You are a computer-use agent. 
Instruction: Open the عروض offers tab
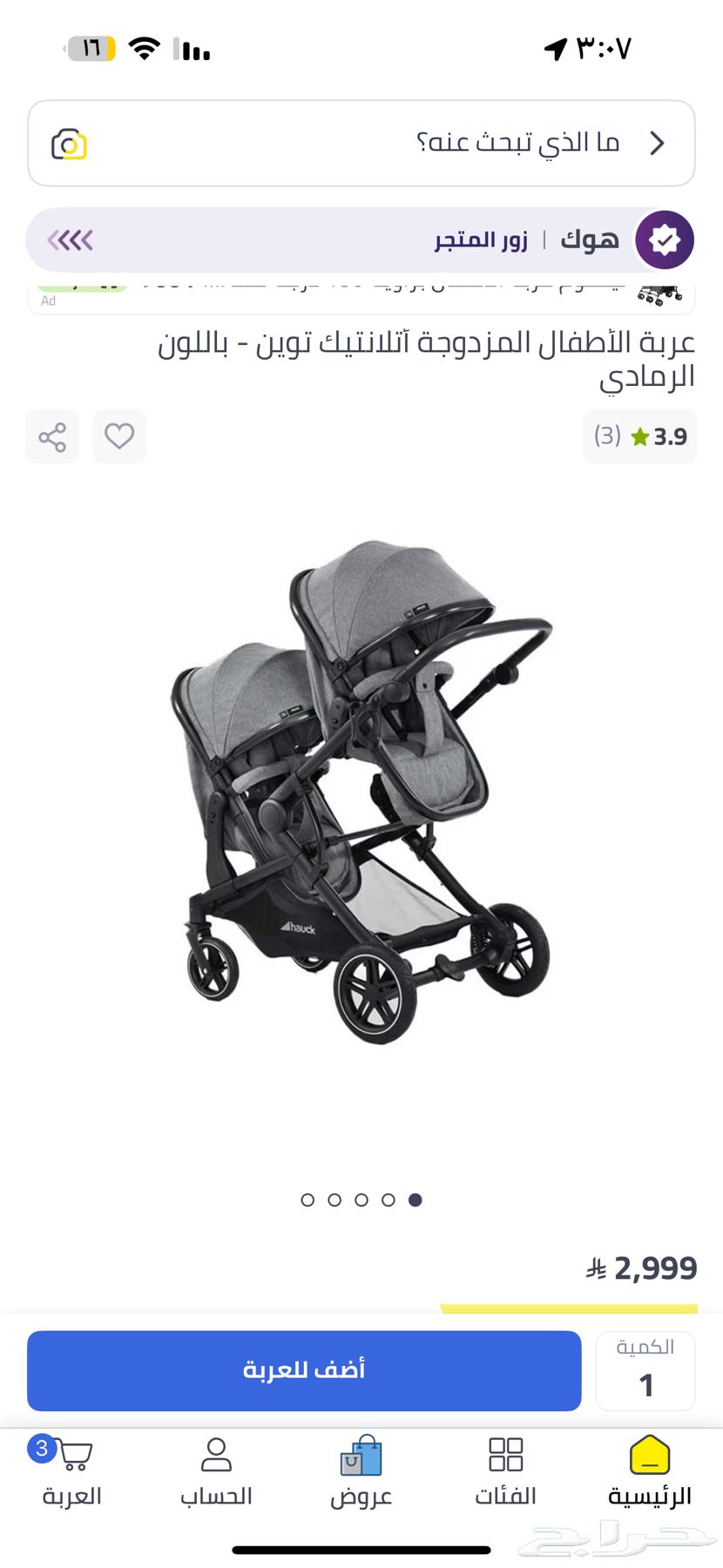point(361,1472)
